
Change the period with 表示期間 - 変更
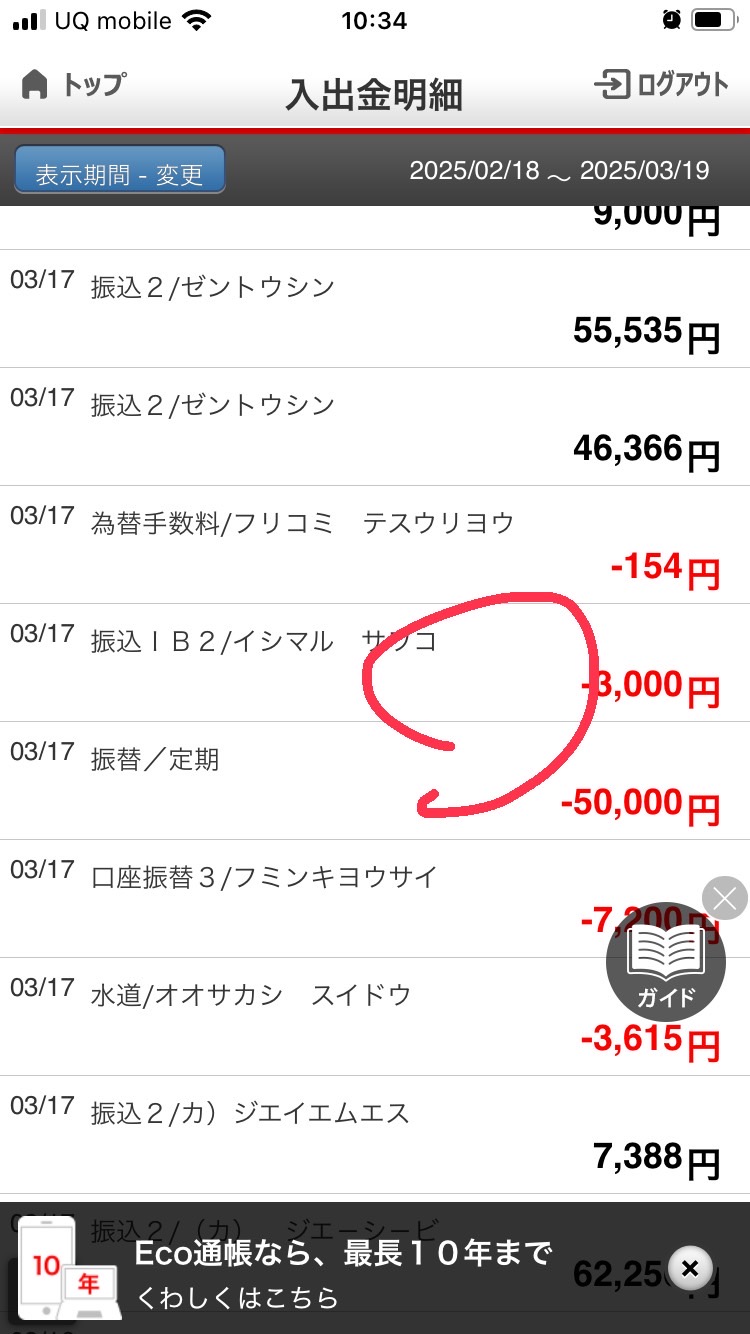[x=120, y=170]
